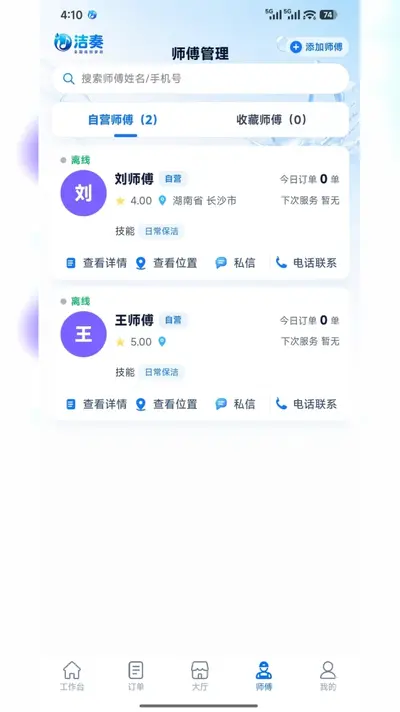Open the 订单 tab

coord(136,676)
